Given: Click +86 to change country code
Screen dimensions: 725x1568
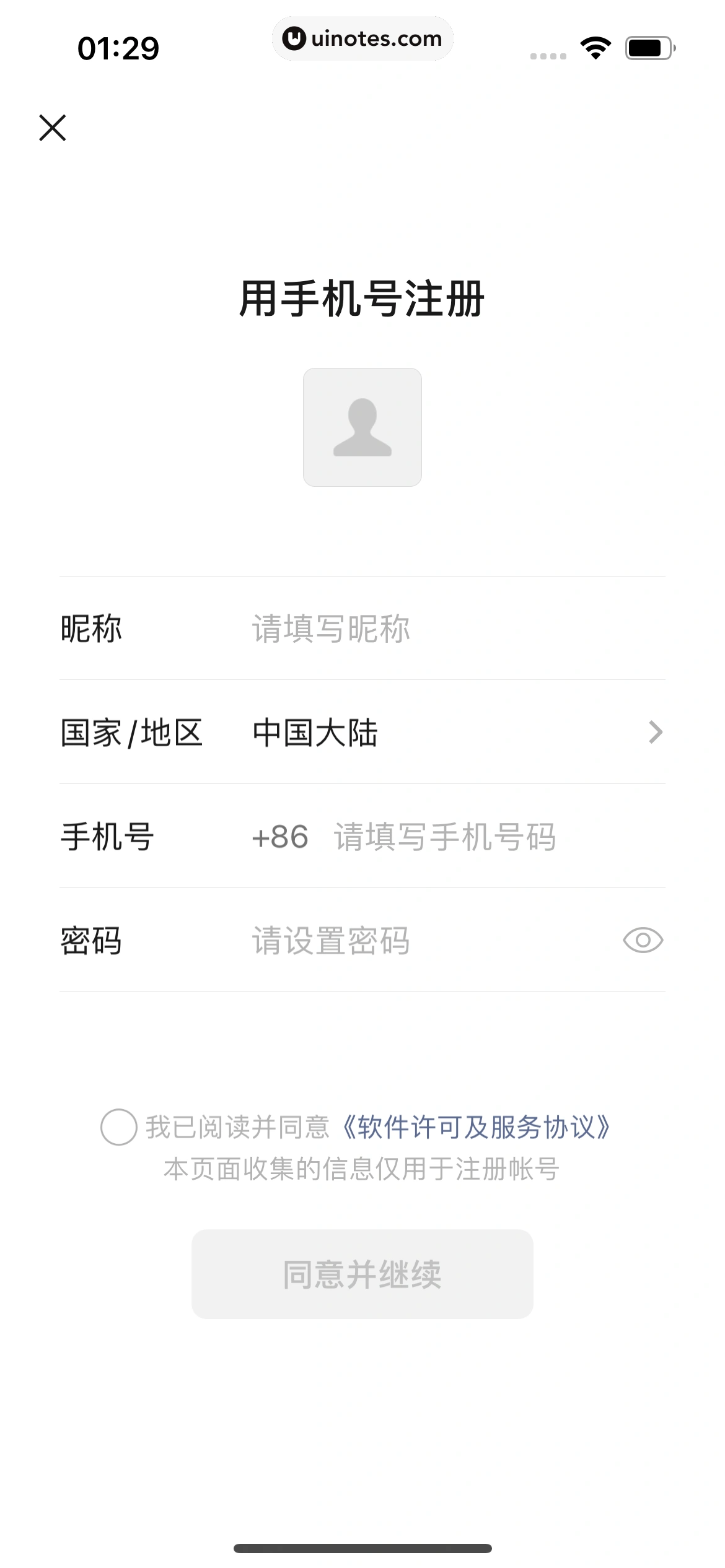Looking at the screenshot, I should (280, 837).
